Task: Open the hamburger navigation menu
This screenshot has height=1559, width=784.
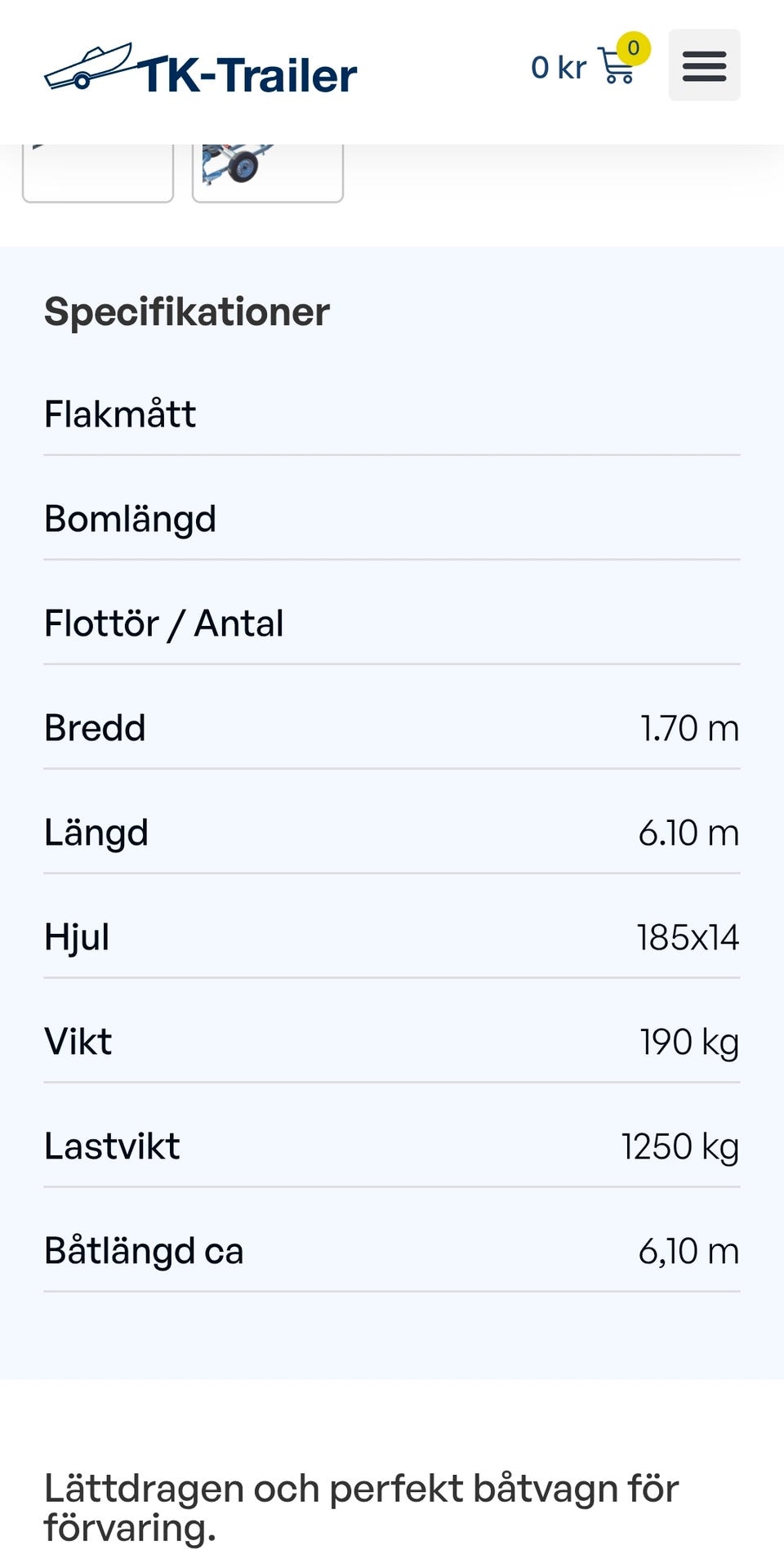Action: (x=704, y=65)
